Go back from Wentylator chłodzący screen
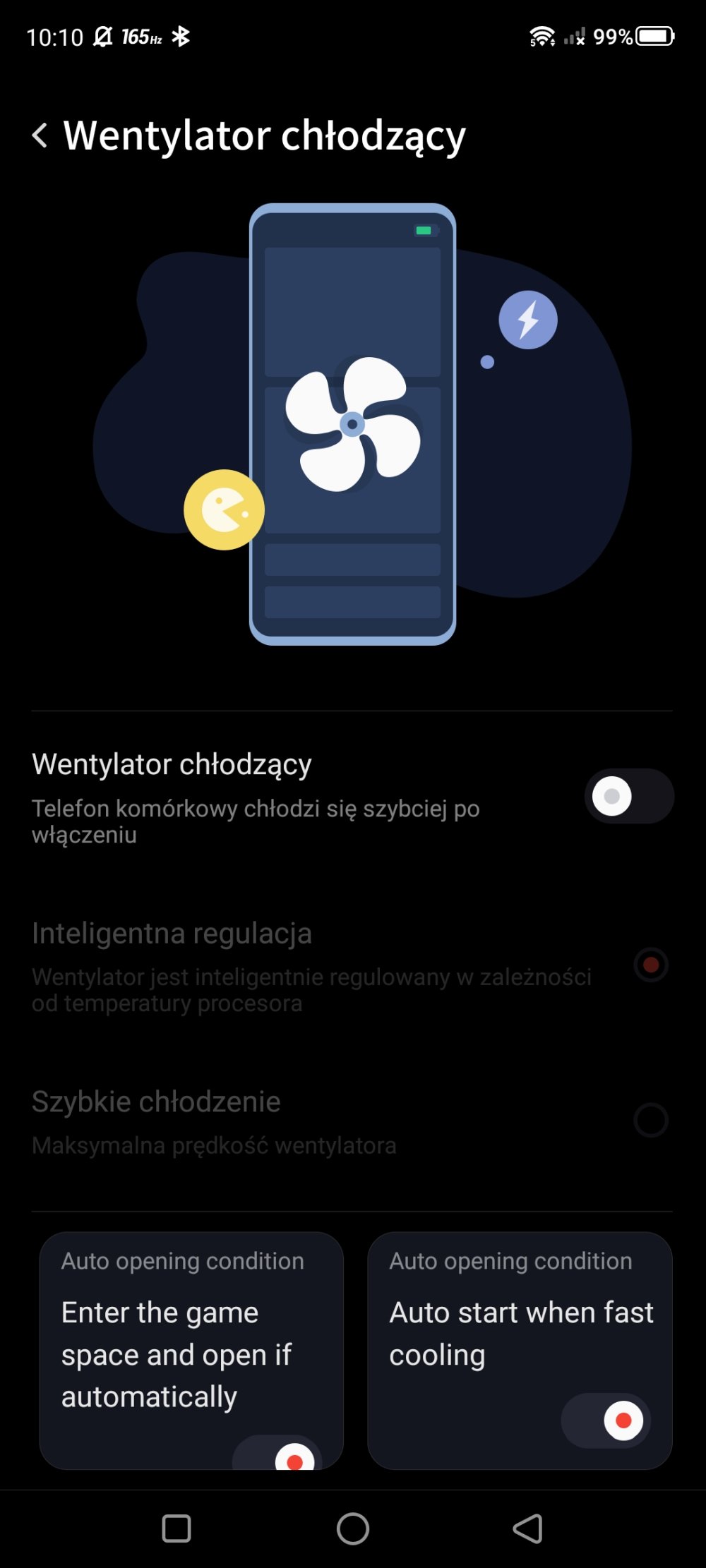Viewport: 706px width, 1568px height. click(40, 135)
